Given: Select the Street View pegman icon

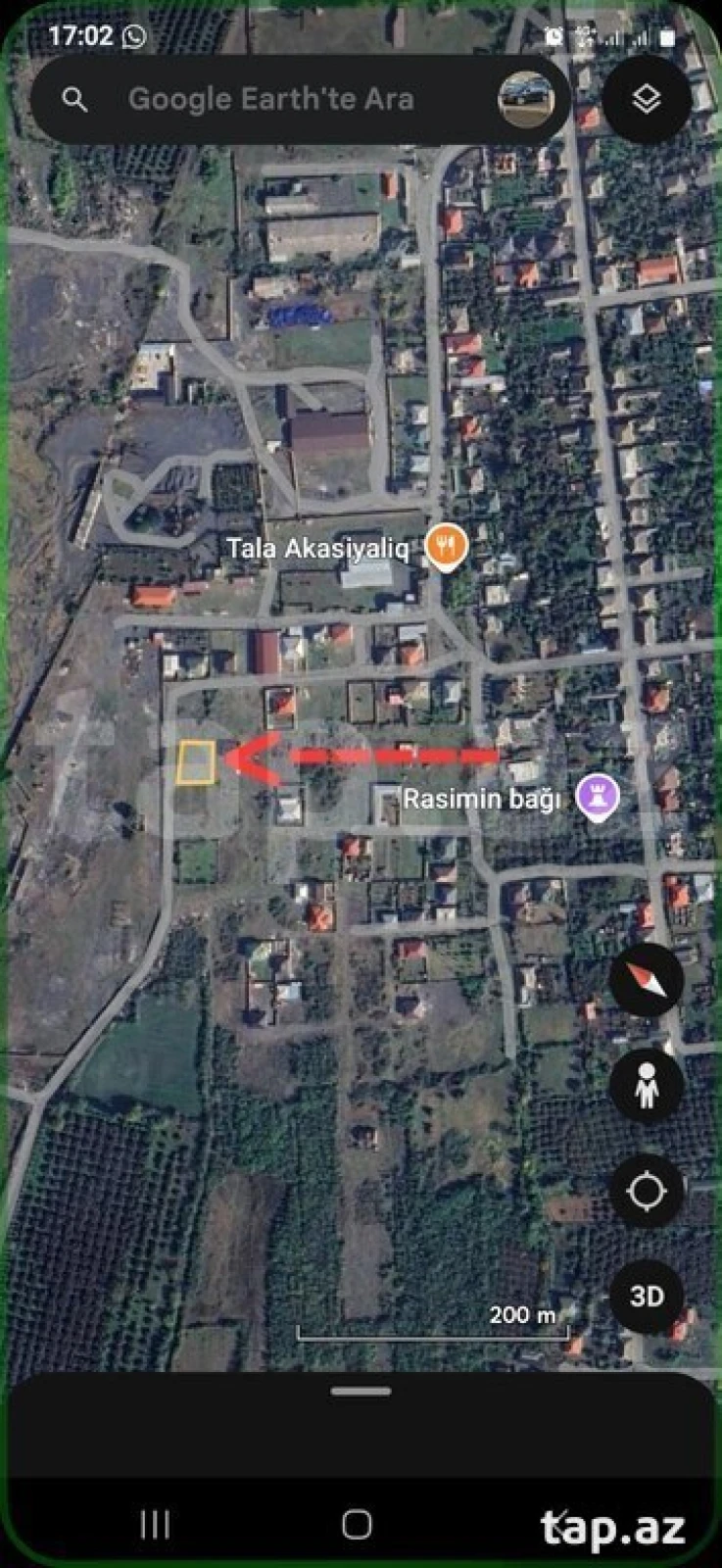Looking at the screenshot, I should 649,1088.
